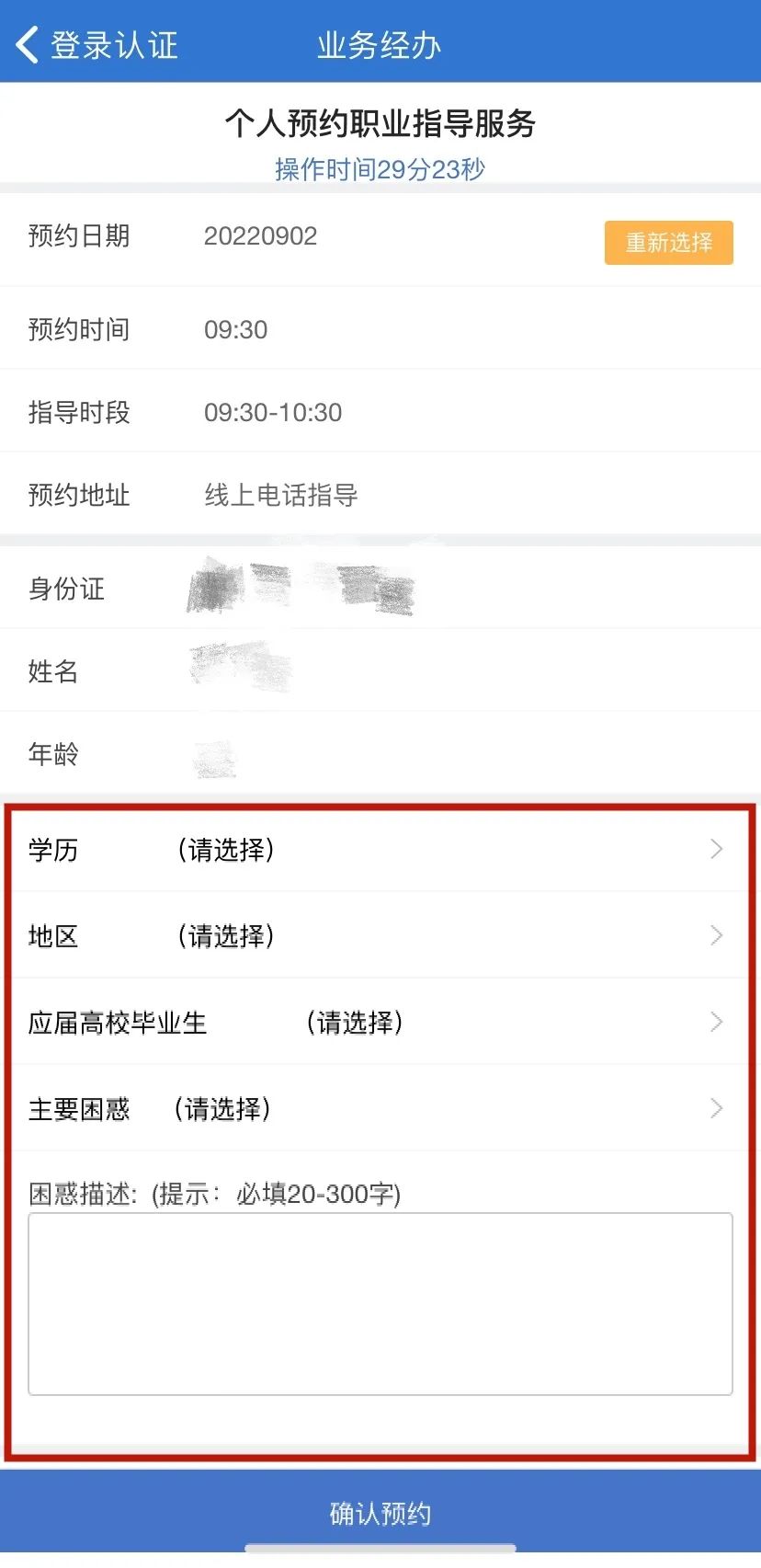Screen dimensions: 761x1568
Task: Pick an option for 主要困惑
Action: point(380,1108)
